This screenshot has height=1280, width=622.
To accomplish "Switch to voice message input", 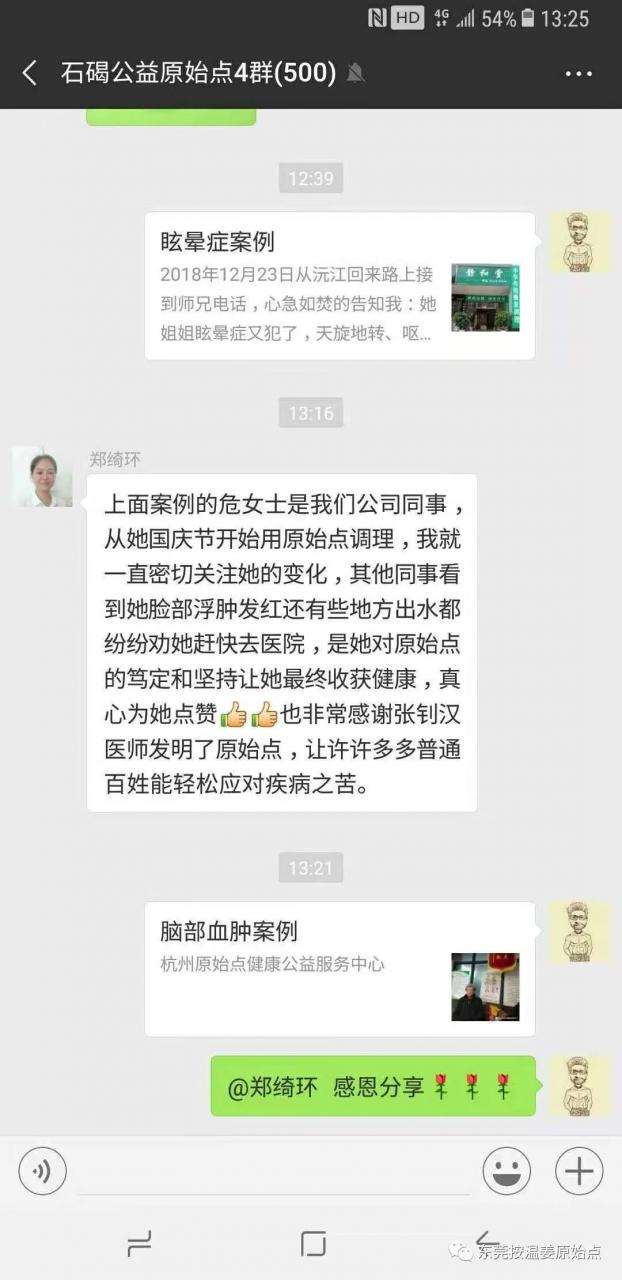I will pyautogui.click(x=42, y=1171).
